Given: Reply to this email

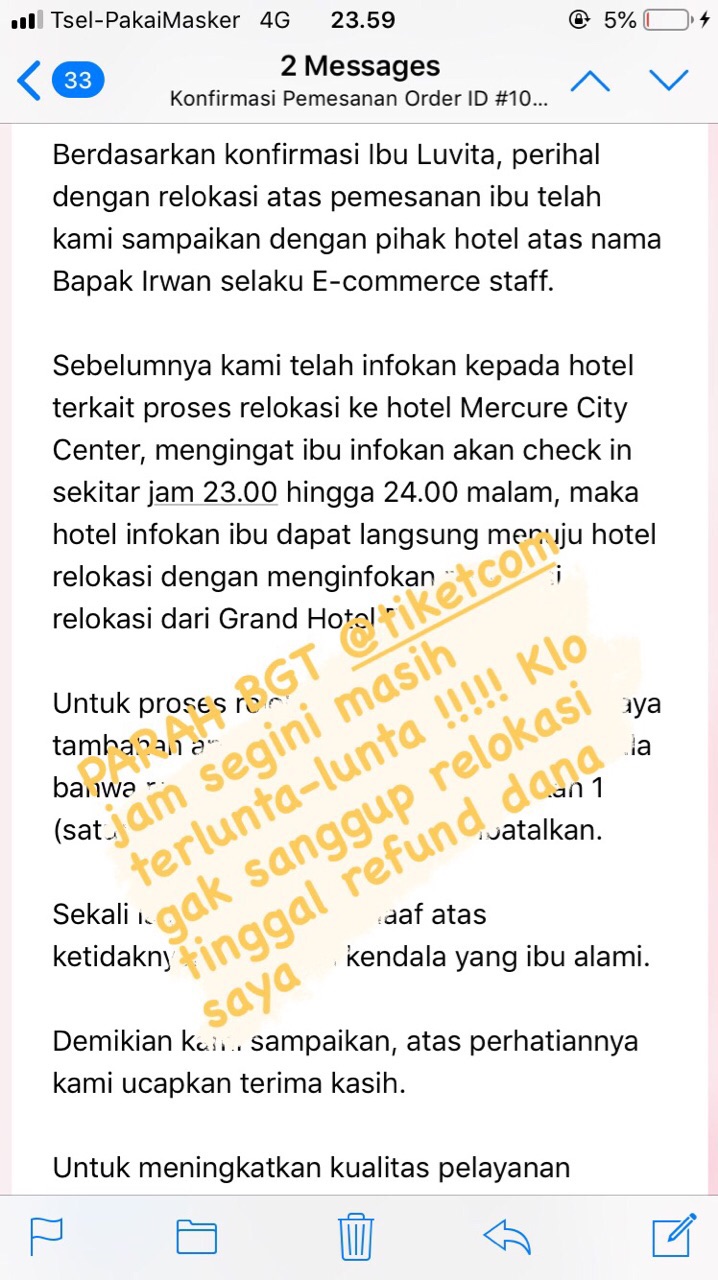Looking at the screenshot, I should point(508,1236).
